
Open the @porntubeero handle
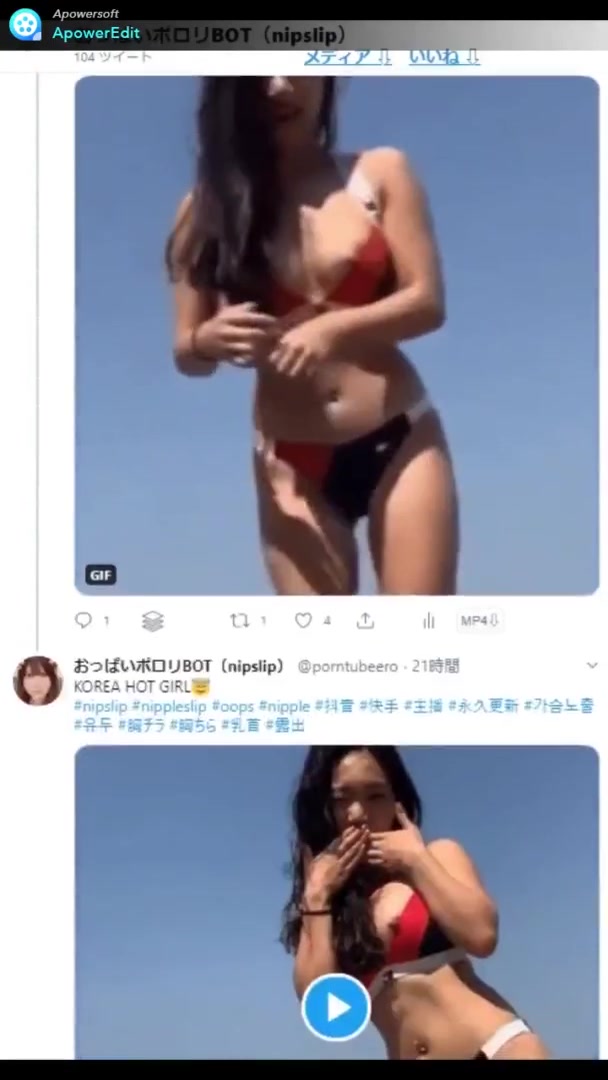[x=347, y=666]
